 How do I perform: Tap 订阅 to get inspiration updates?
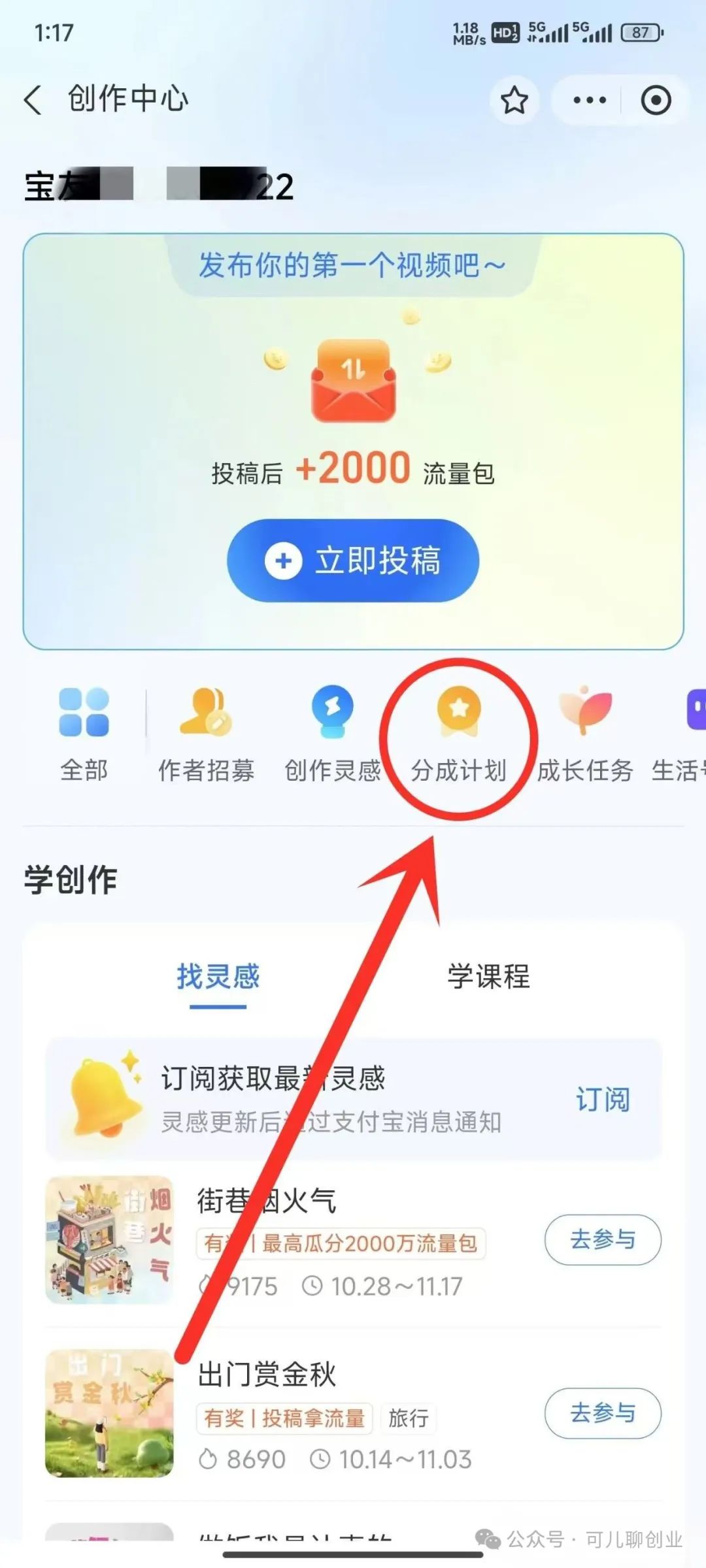[x=602, y=1099]
